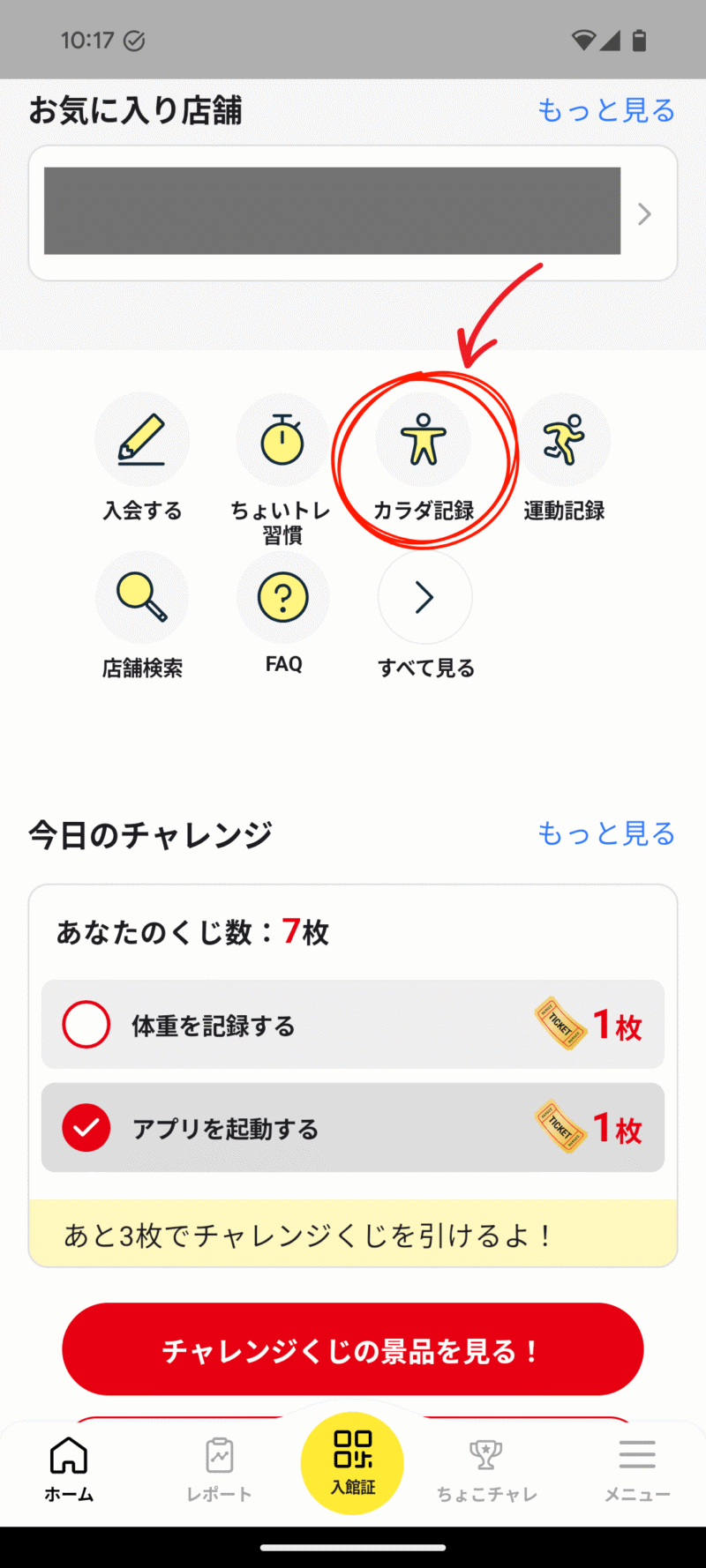
Task: Select the 体重を記録する challenge row
Action: click(353, 1025)
